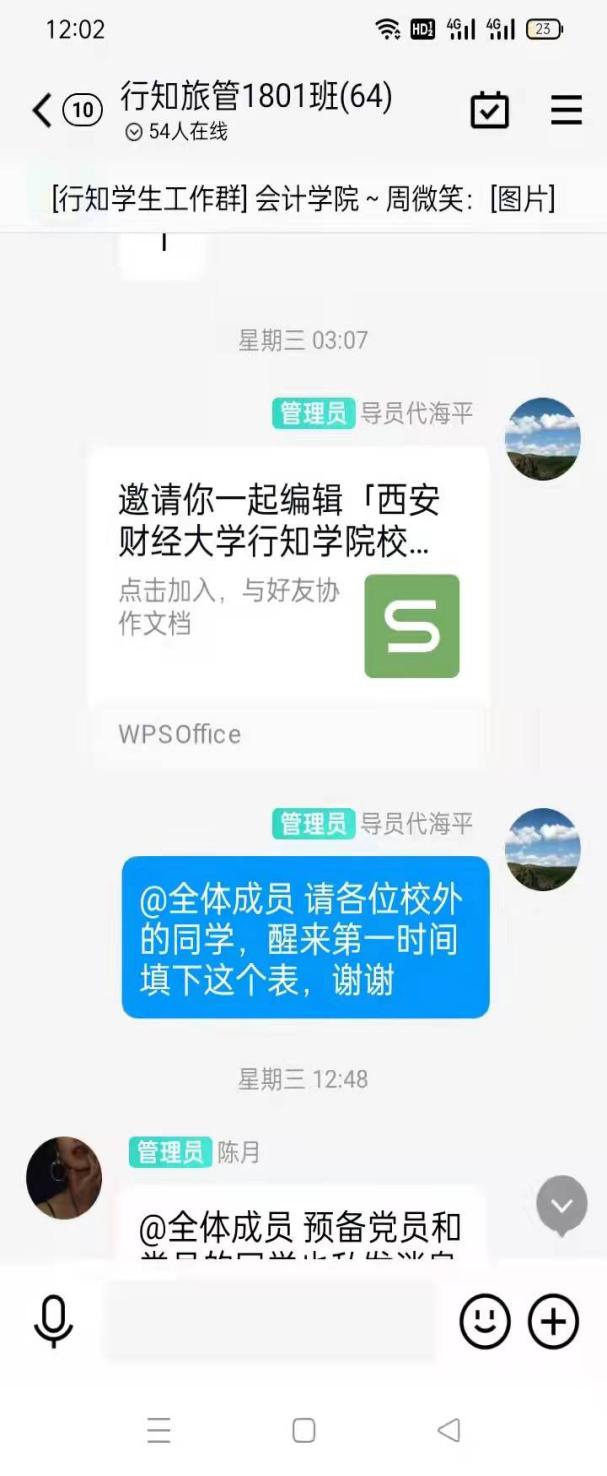View 陈月's profile avatar
The width and height of the screenshot is (607, 1476).
[64, 1177]
